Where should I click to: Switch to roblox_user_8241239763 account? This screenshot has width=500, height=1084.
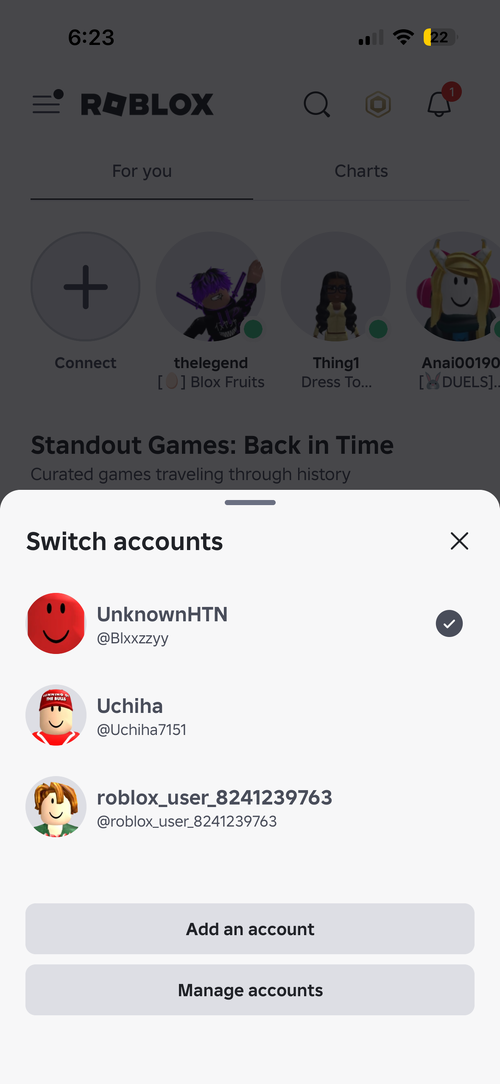pos(250,806)
